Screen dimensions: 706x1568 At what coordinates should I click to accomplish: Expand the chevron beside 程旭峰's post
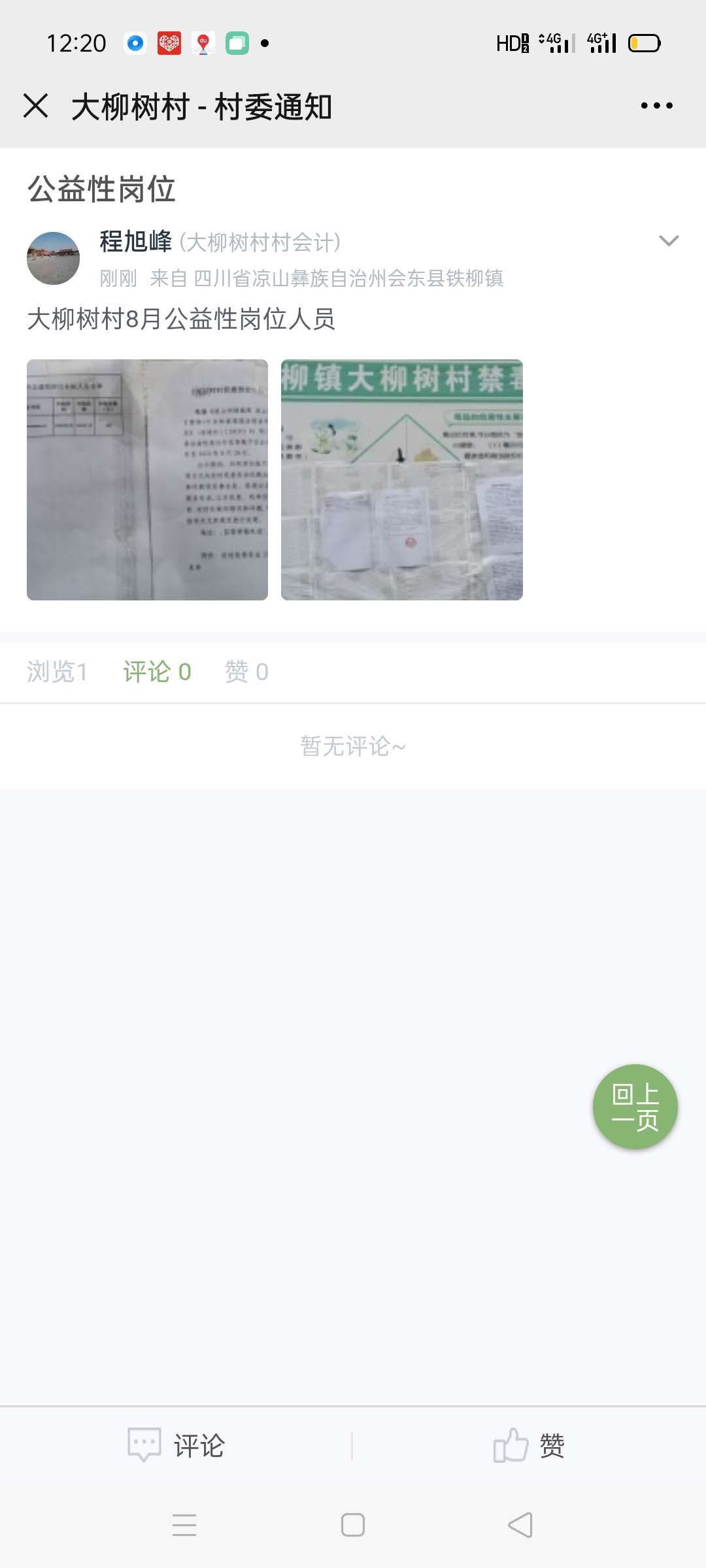(668, 241)
